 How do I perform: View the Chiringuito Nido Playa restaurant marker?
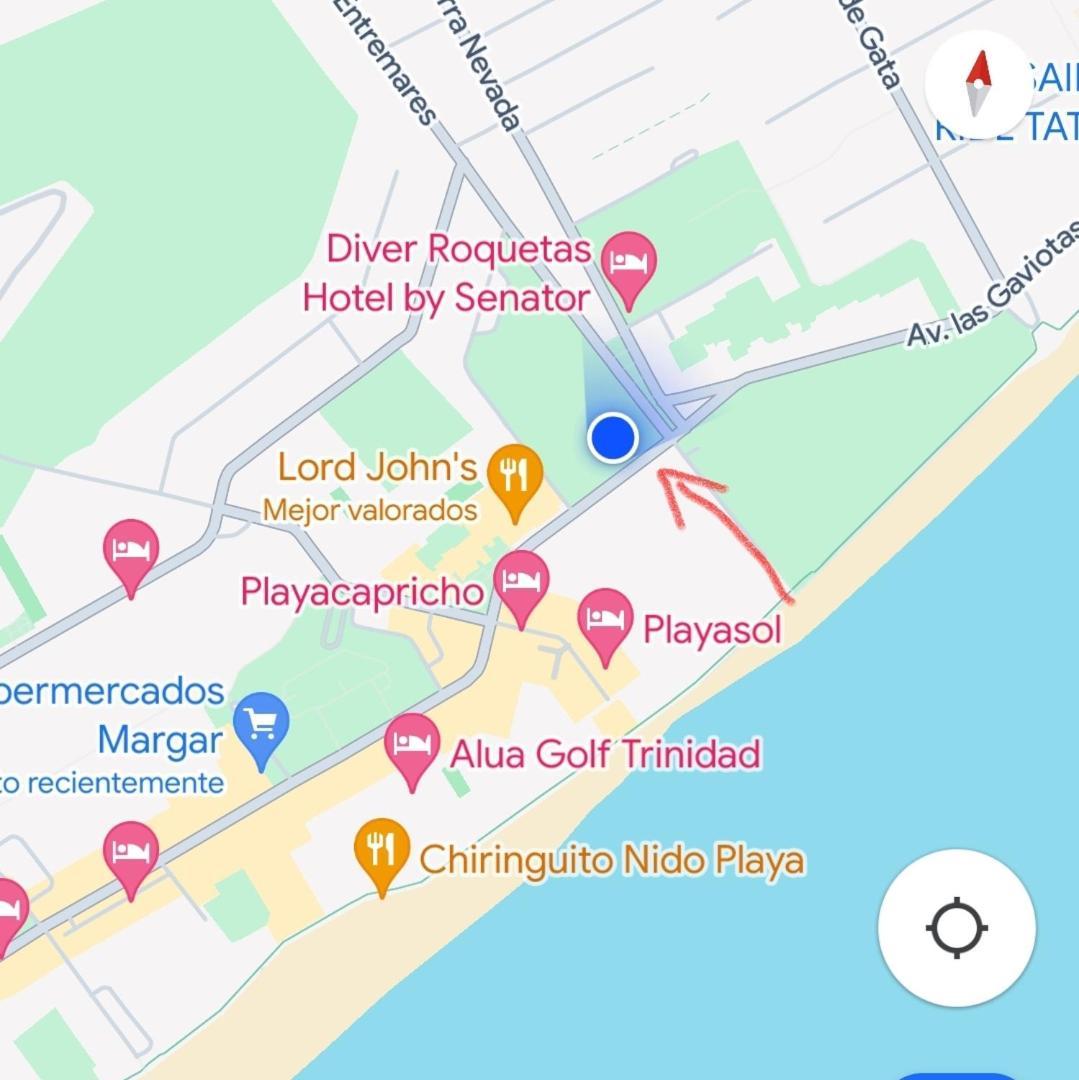pos(382,852)
